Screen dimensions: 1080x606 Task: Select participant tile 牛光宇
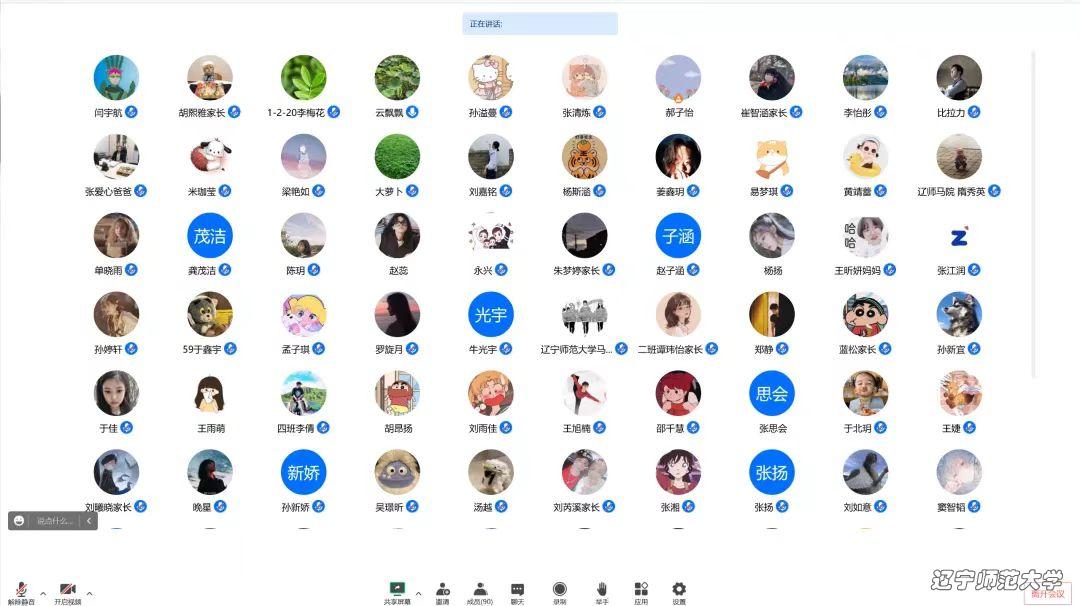[x=490, y=315]
